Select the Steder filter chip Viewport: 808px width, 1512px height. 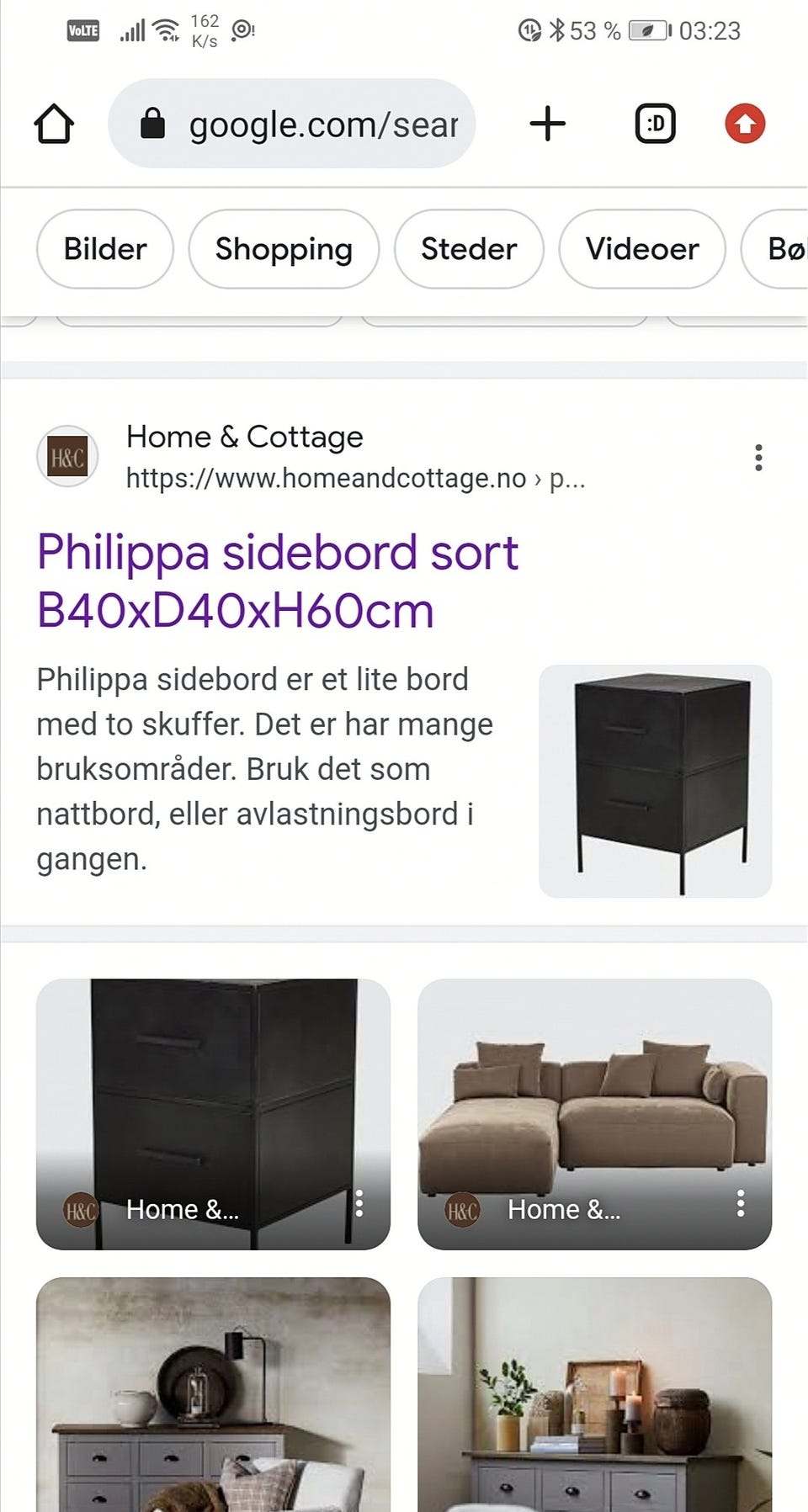pyautogui.click(x=468, y=249)
